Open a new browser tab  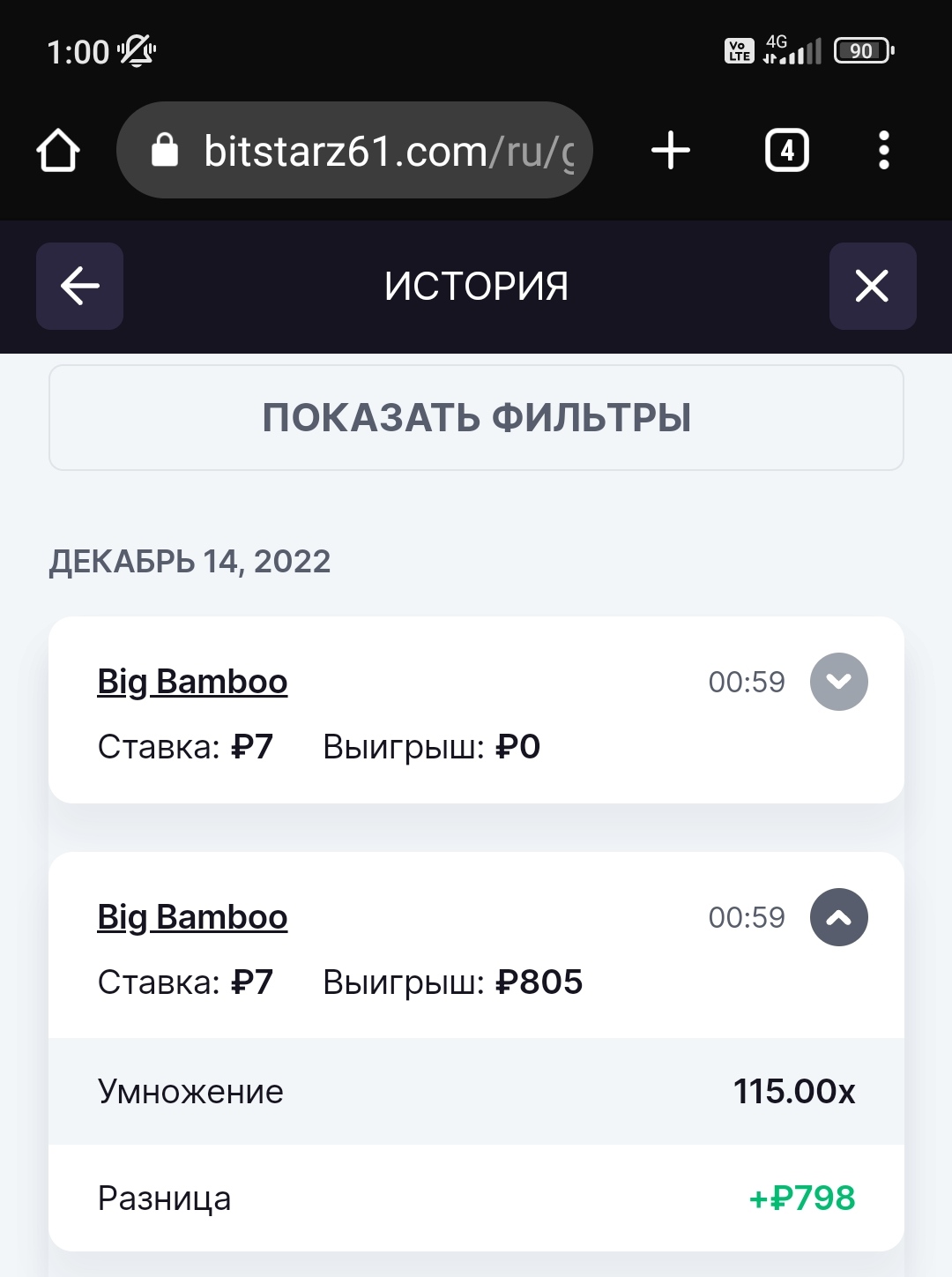671,150
